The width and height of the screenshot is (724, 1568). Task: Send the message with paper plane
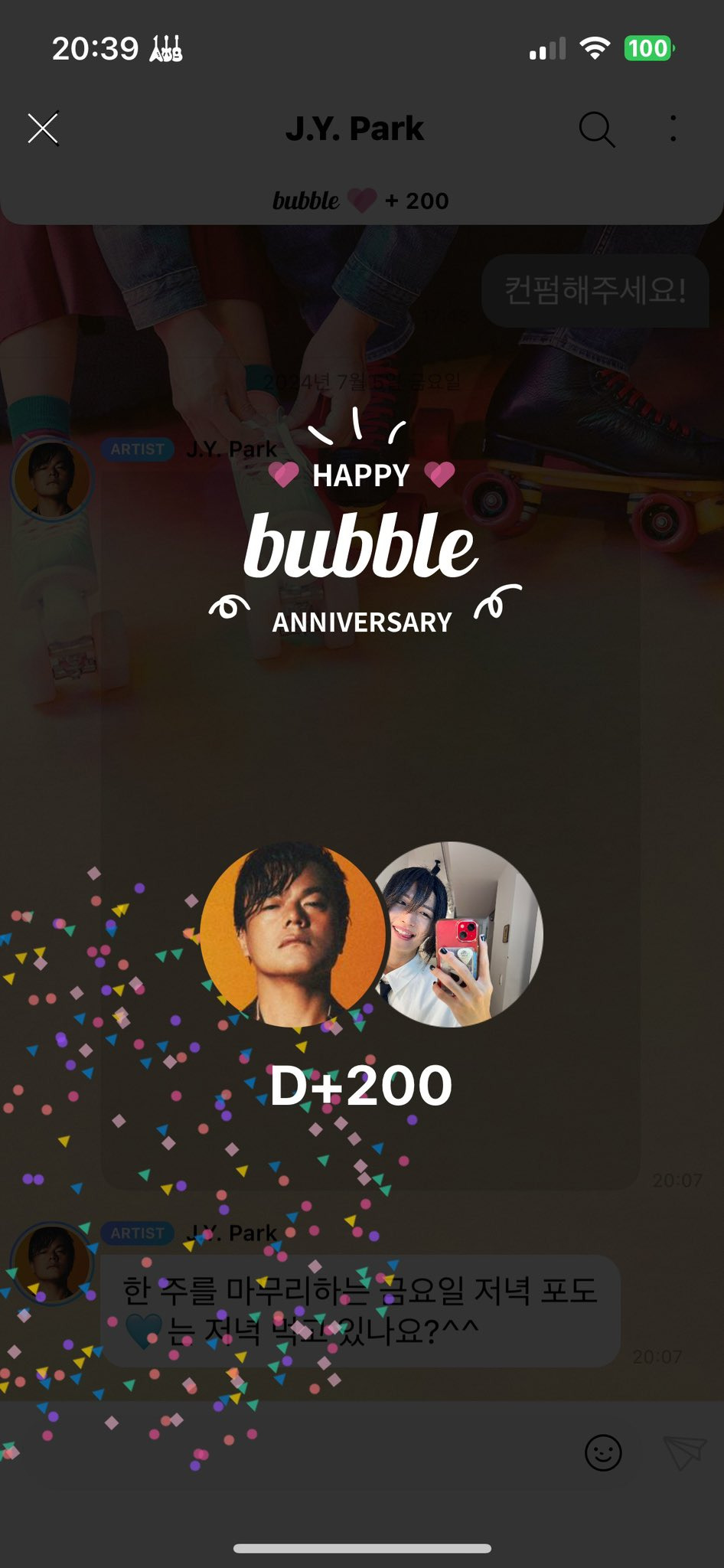(683, 1452)
